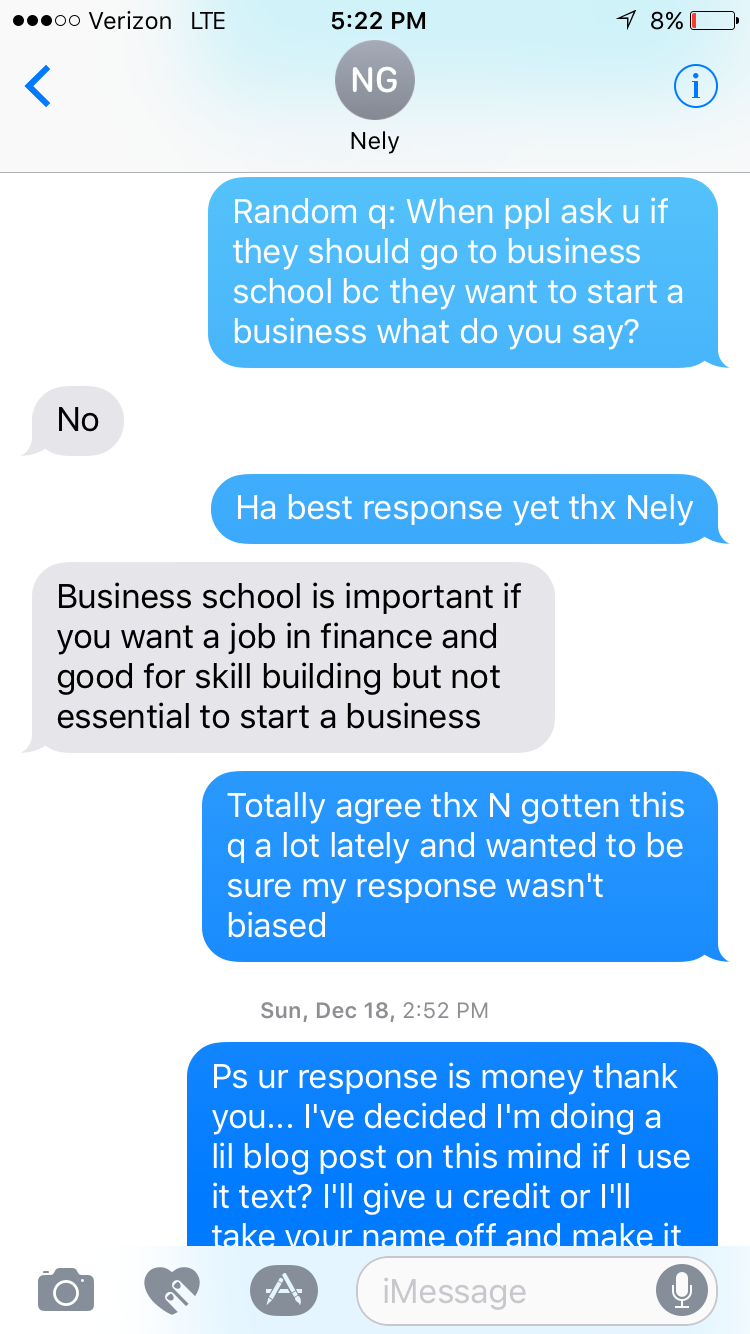Open Nely's contact avatar
Image resolution: width=750 pixels, height=1334 pixels.
375,82
